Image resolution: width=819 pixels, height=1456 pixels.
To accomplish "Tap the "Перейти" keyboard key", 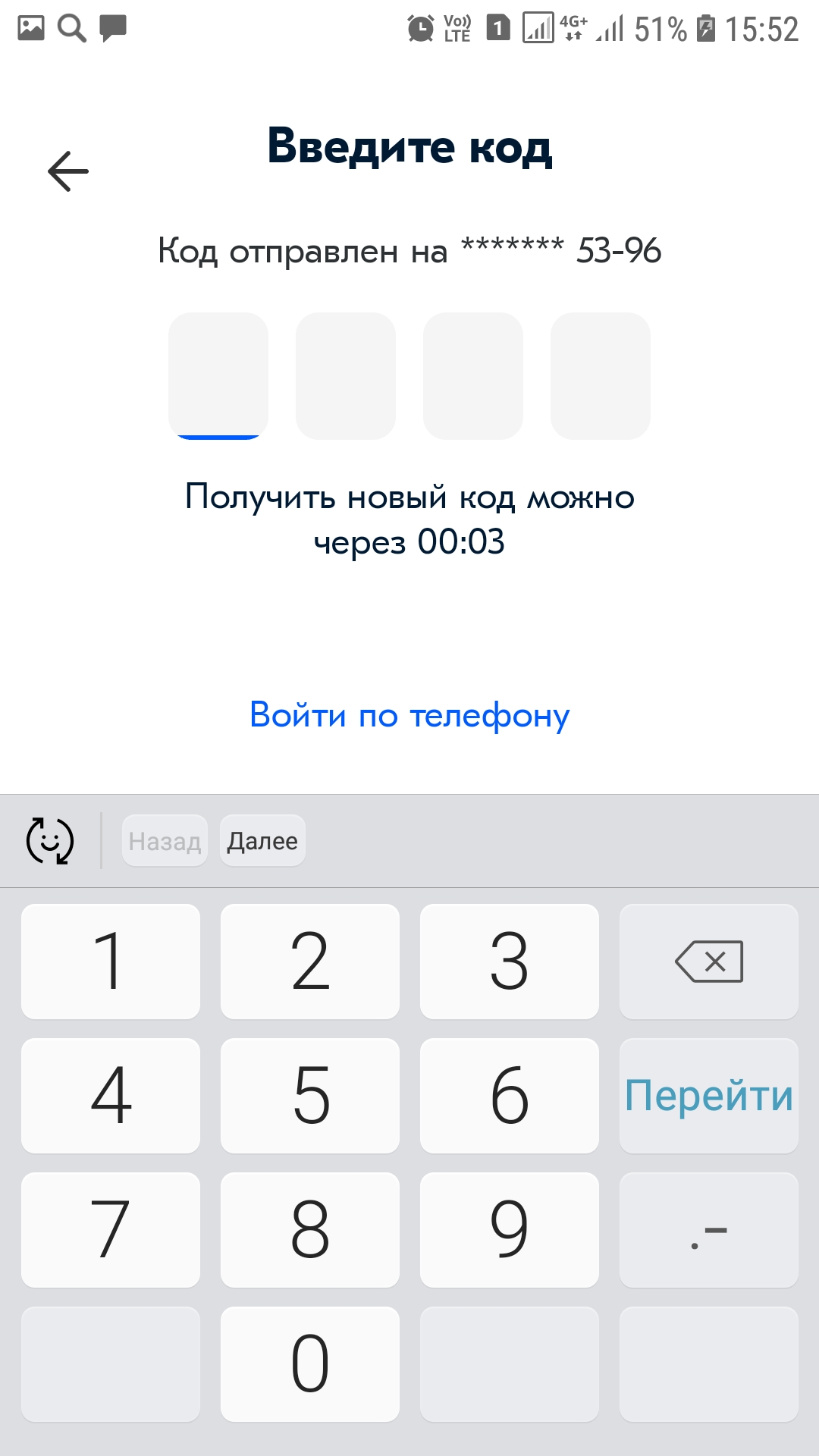I will pos(709,1096).
